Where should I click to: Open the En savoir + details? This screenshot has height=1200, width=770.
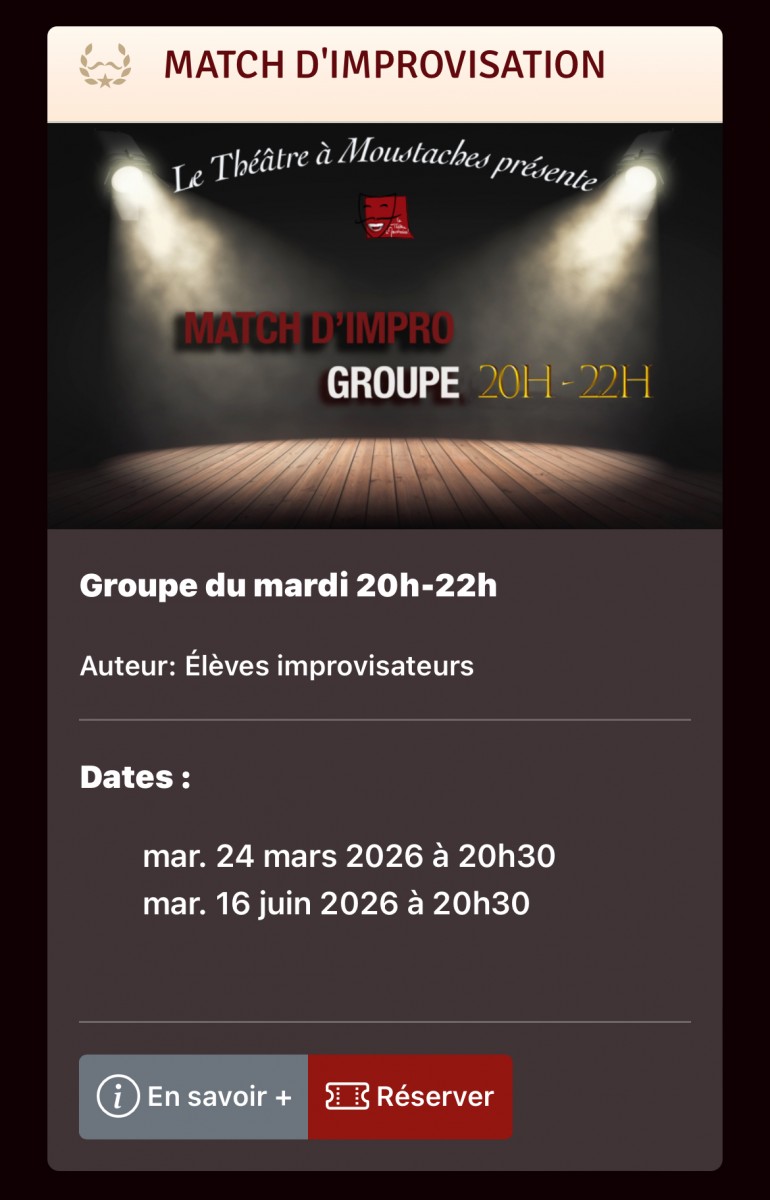pos(193,1096)
